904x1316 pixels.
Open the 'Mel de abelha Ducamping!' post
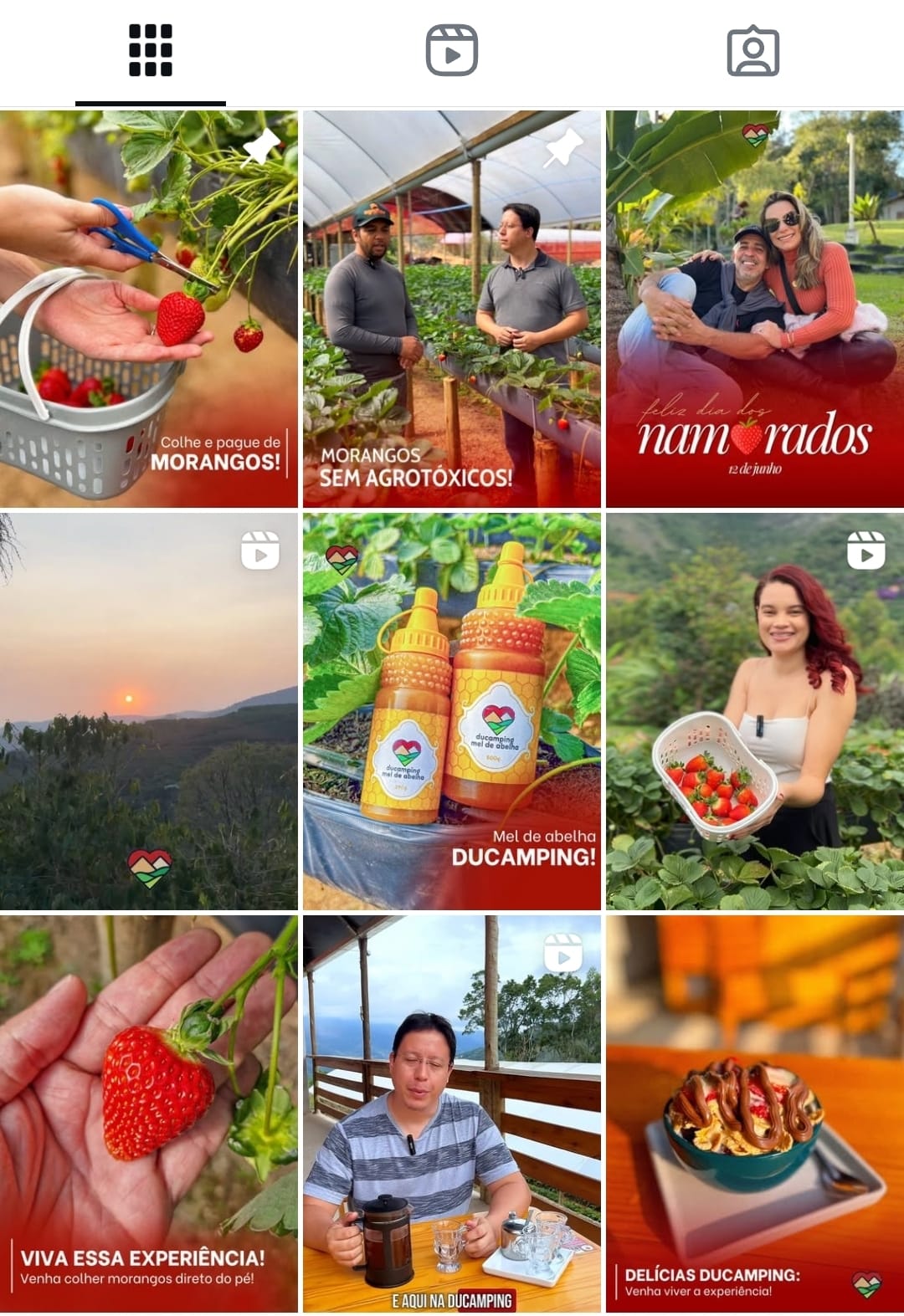[x=452, y=711]
